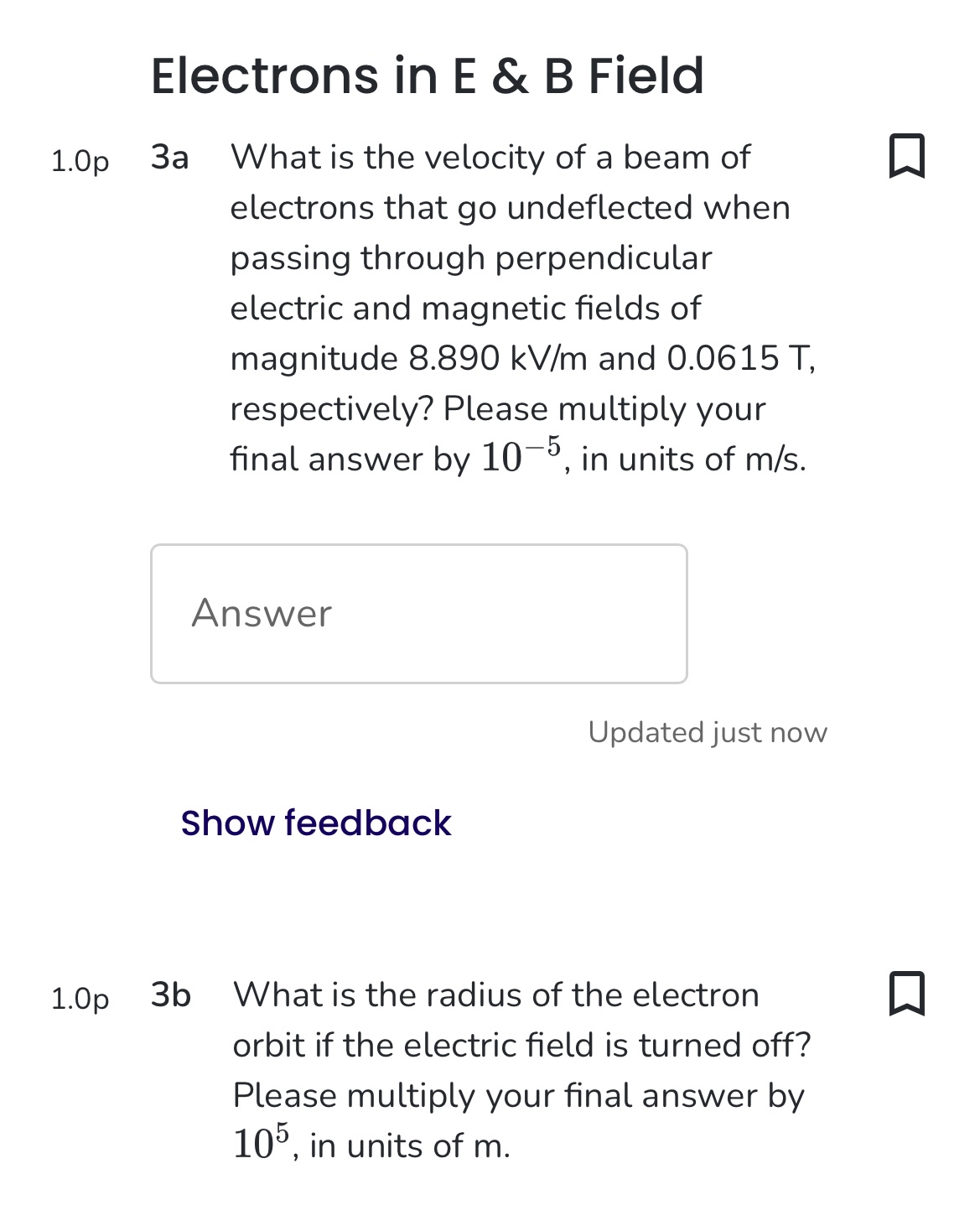Viewport: 980px width, 1205px height.
Task: Click the answer box border outline
Action: coord(418,546)
